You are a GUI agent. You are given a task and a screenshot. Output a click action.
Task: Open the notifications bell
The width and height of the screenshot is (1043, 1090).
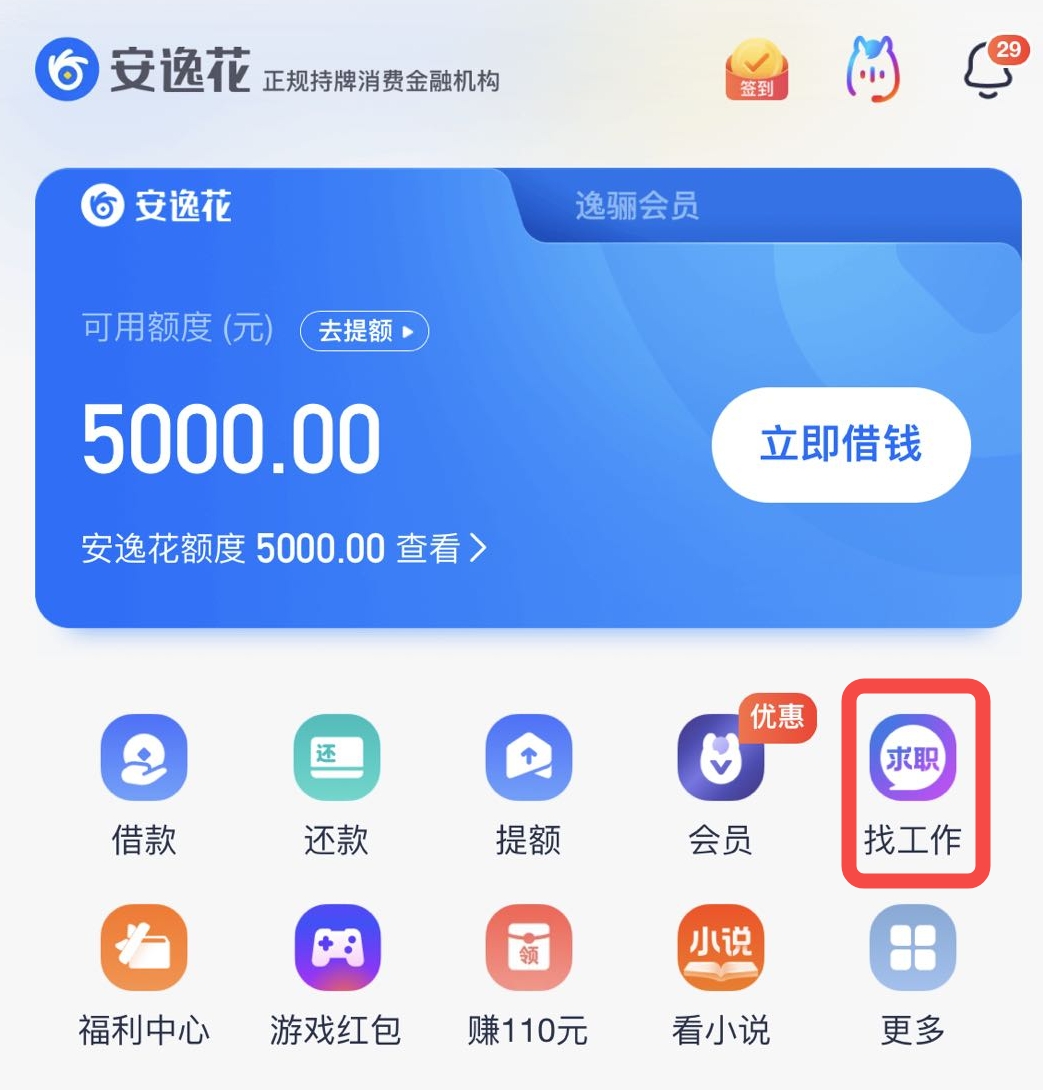point(990,69)
